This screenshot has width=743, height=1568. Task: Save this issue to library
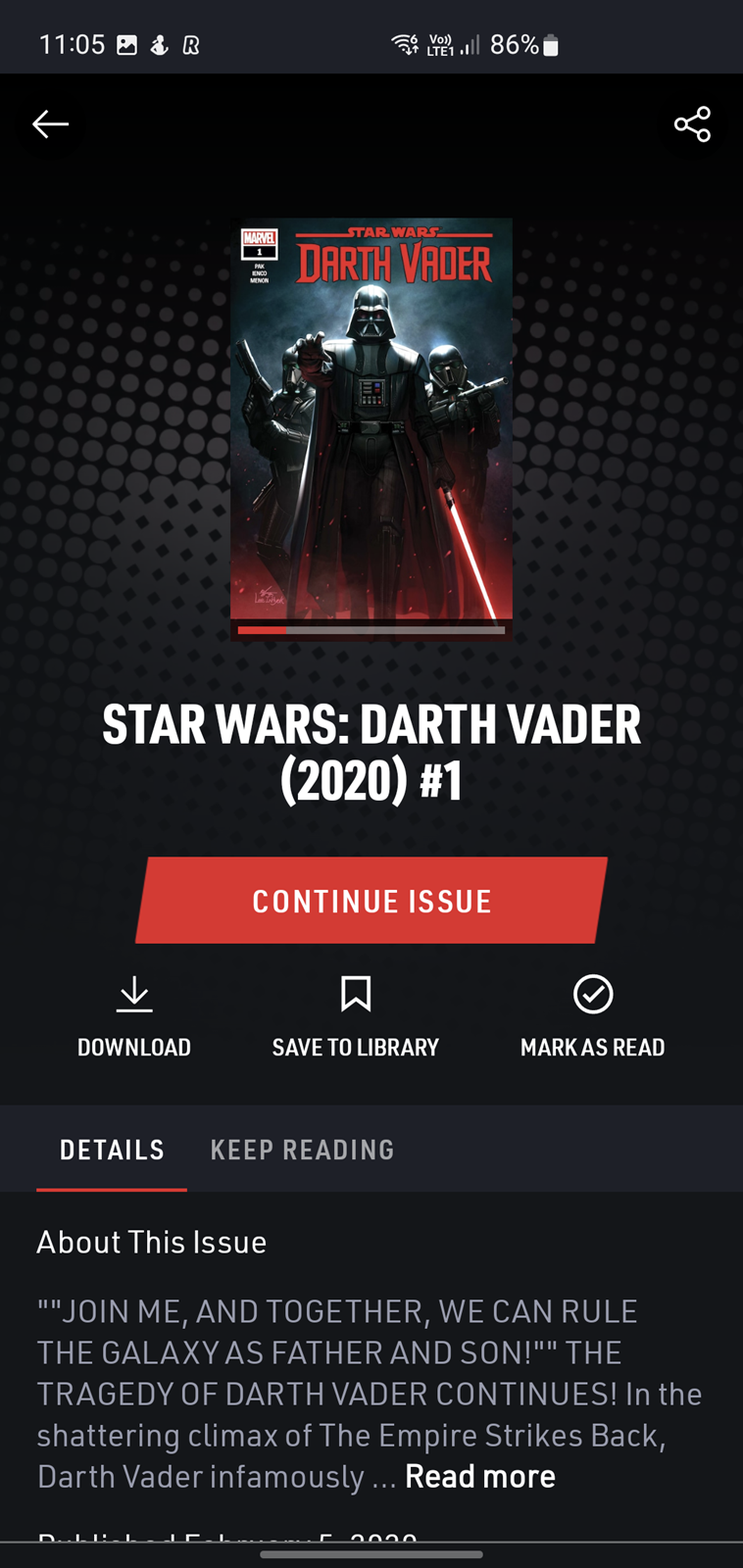click(356, 1018)
